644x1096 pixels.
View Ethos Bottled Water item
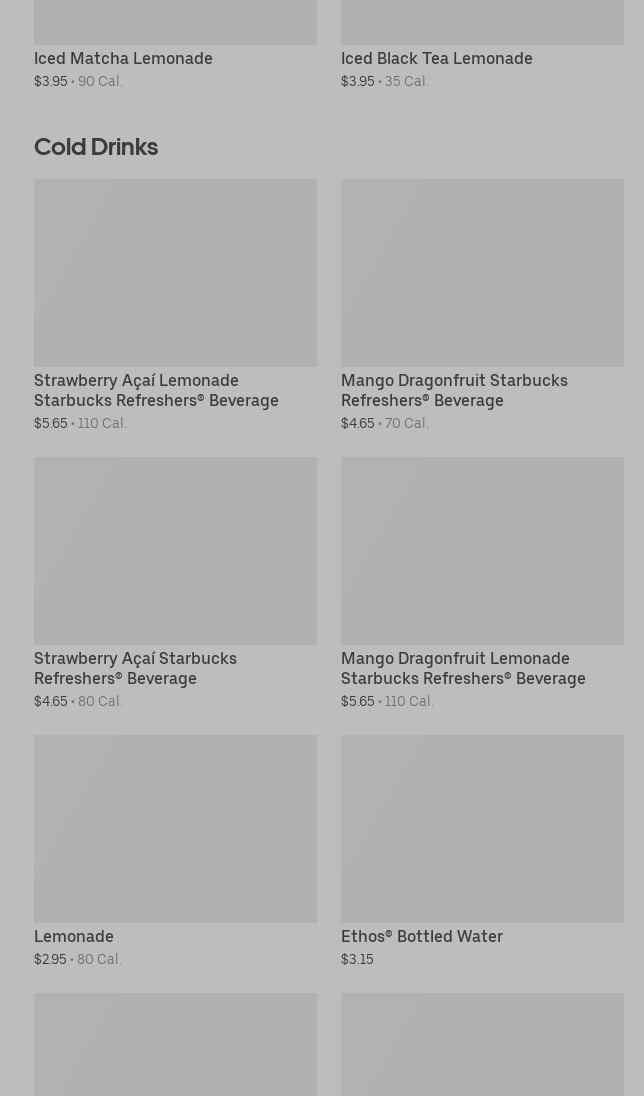482,829
